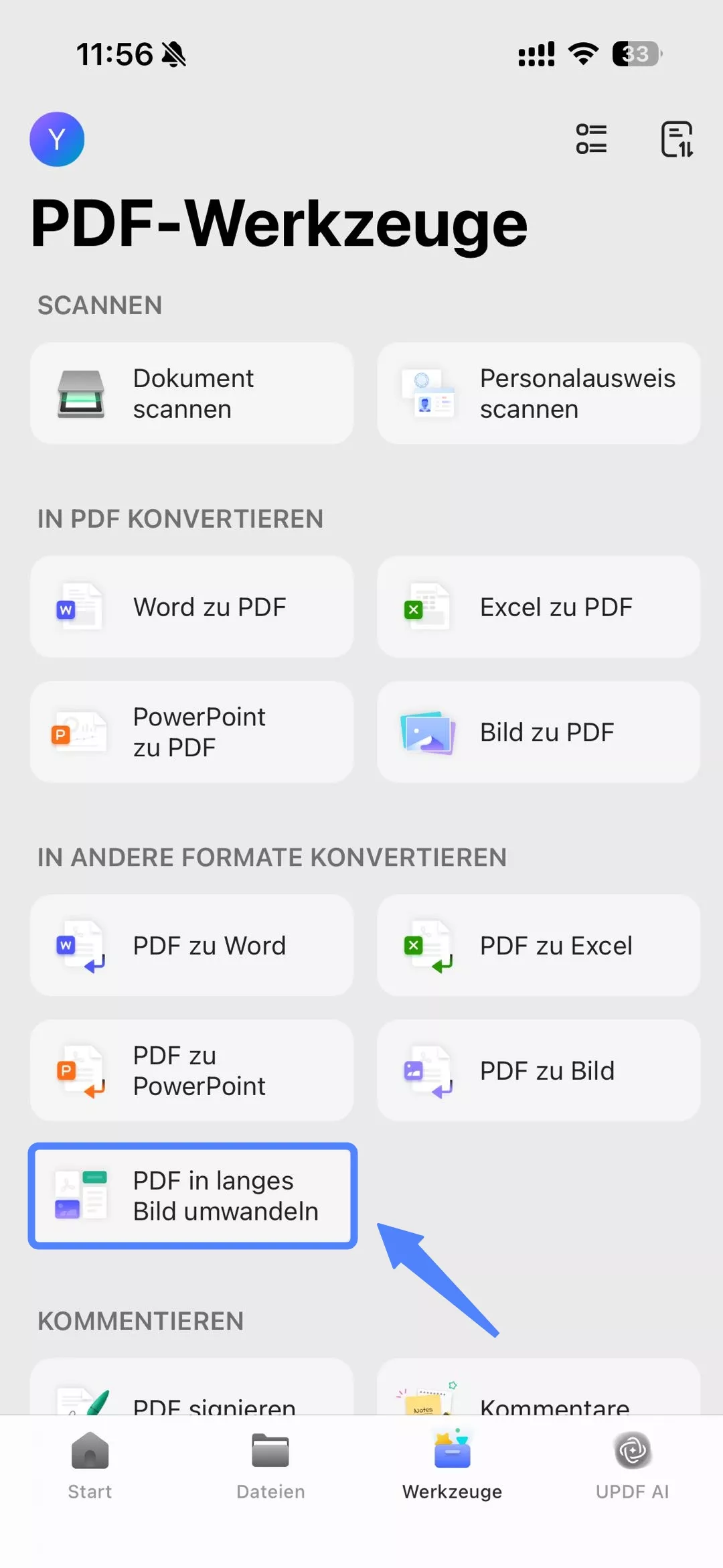The height and width of the screenshot is (1568, 723).
Task: Open the profile avatar Y
Action: click(x=57, y=139)
